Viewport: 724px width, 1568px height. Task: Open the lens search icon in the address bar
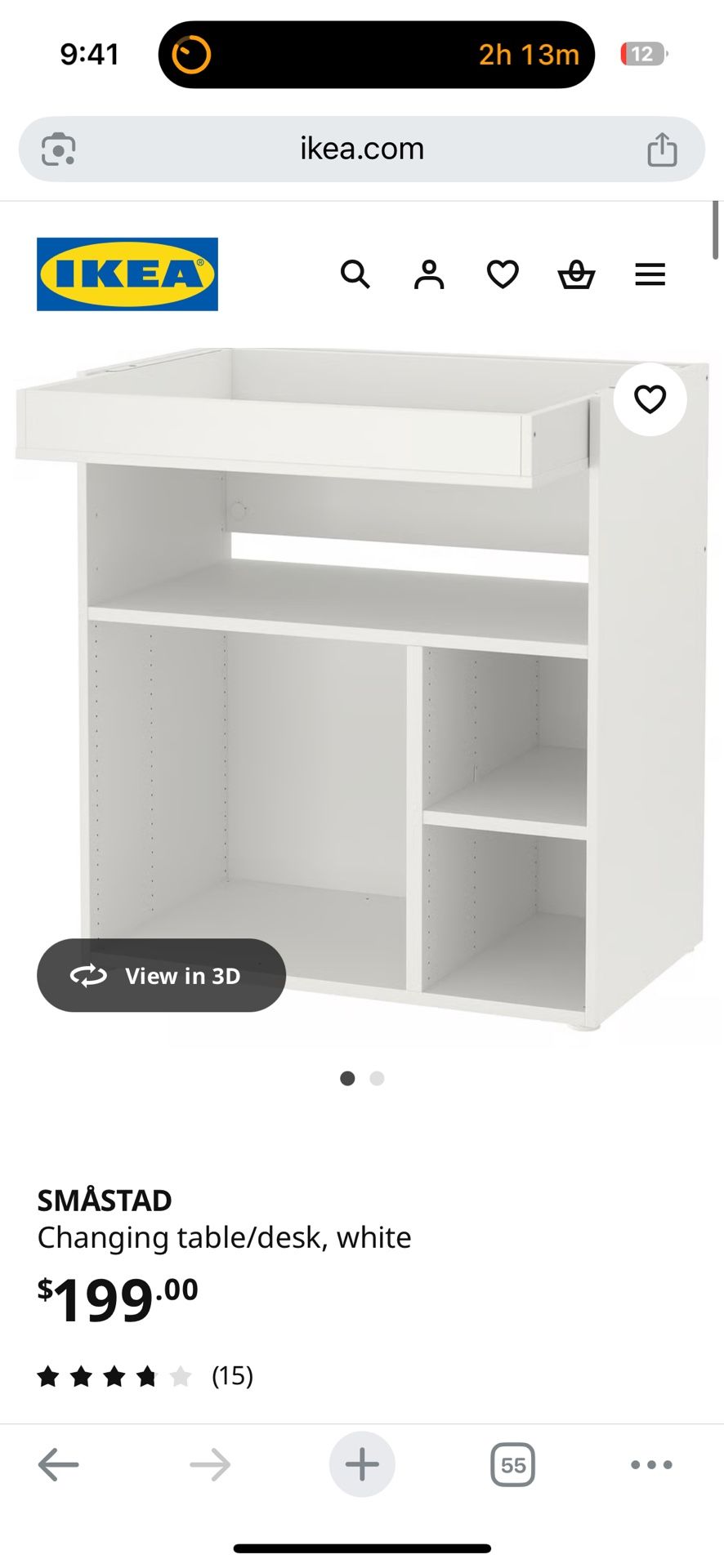point(59,149)
